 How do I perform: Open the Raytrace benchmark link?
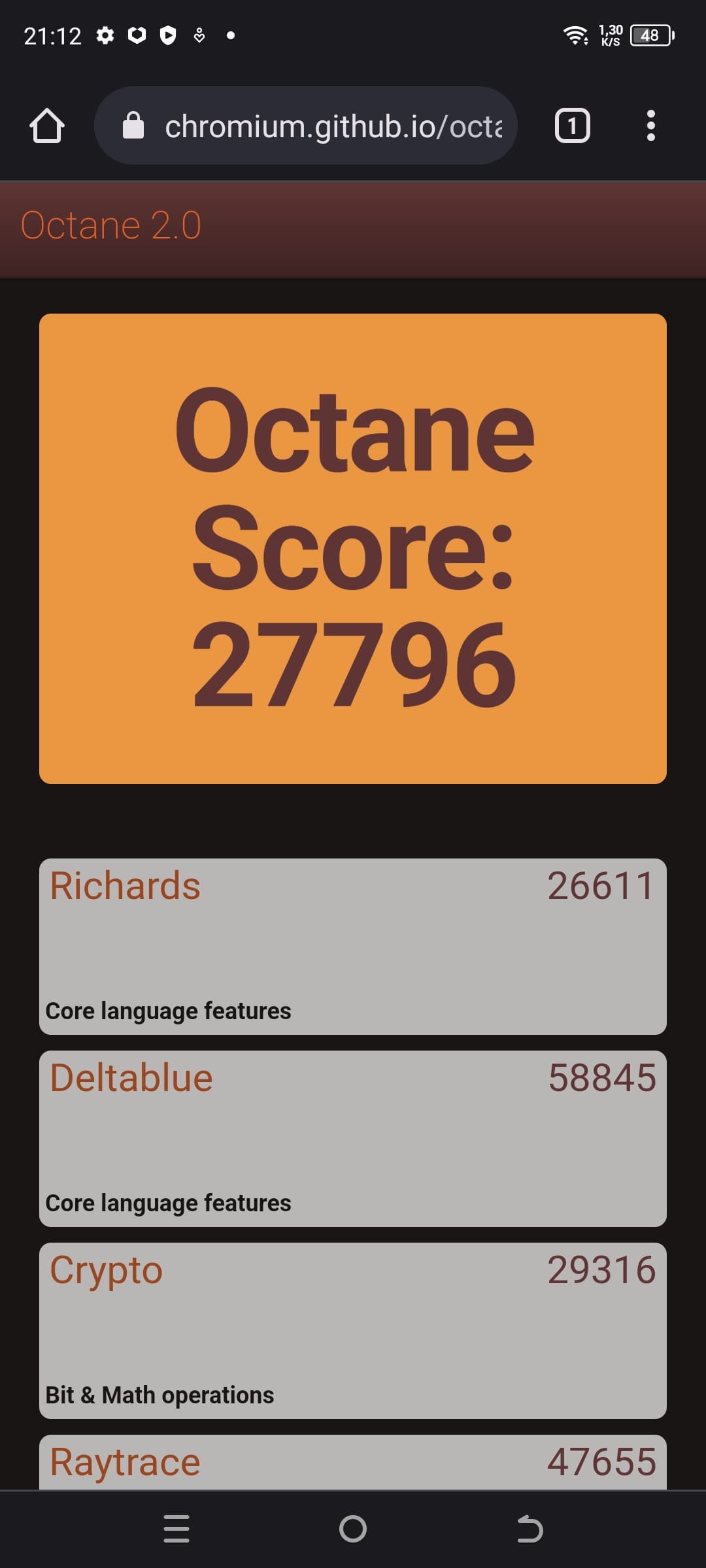point(126,1462)
